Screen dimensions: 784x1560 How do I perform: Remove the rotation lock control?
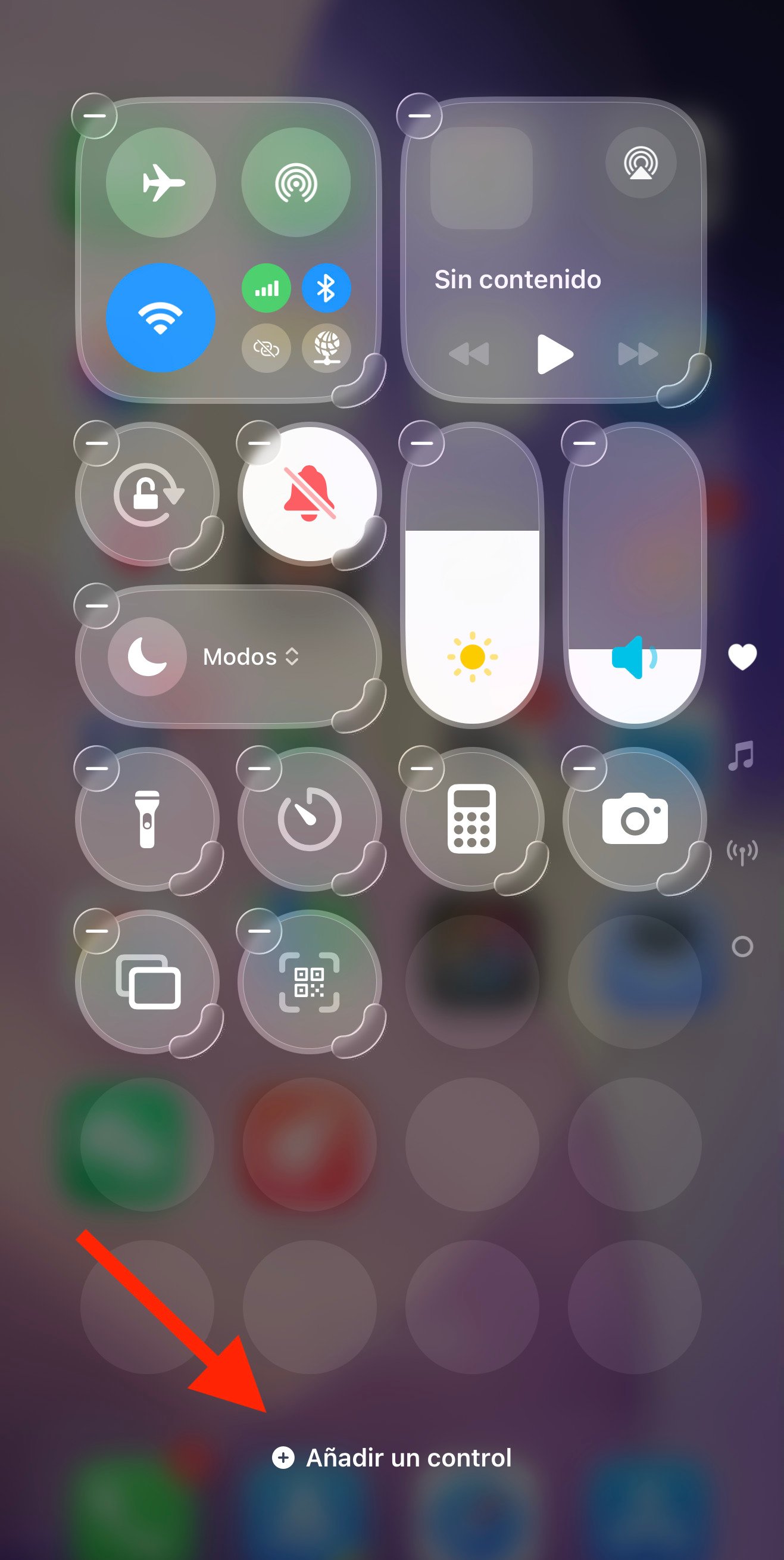[x=96, y=443]
